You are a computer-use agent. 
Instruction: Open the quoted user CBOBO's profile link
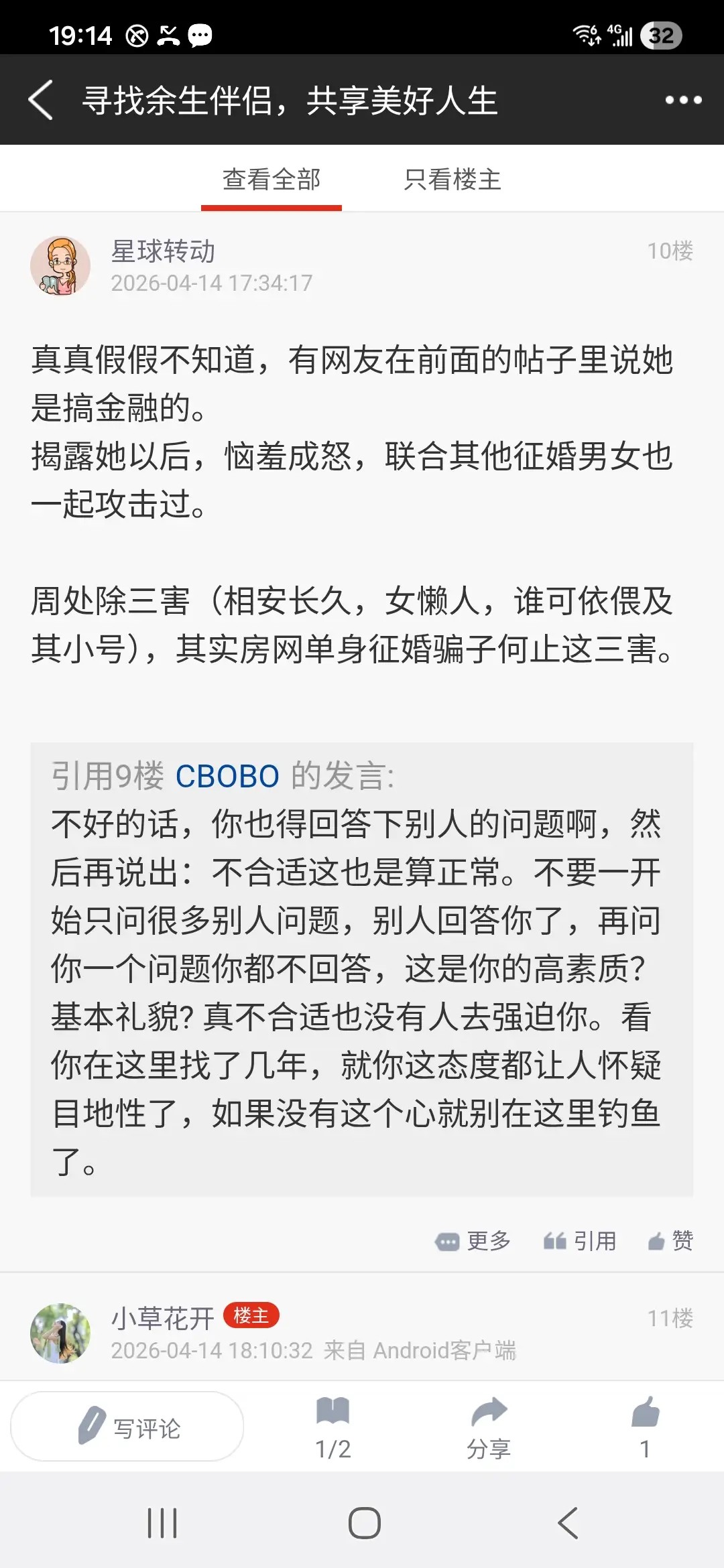point(227,776)
